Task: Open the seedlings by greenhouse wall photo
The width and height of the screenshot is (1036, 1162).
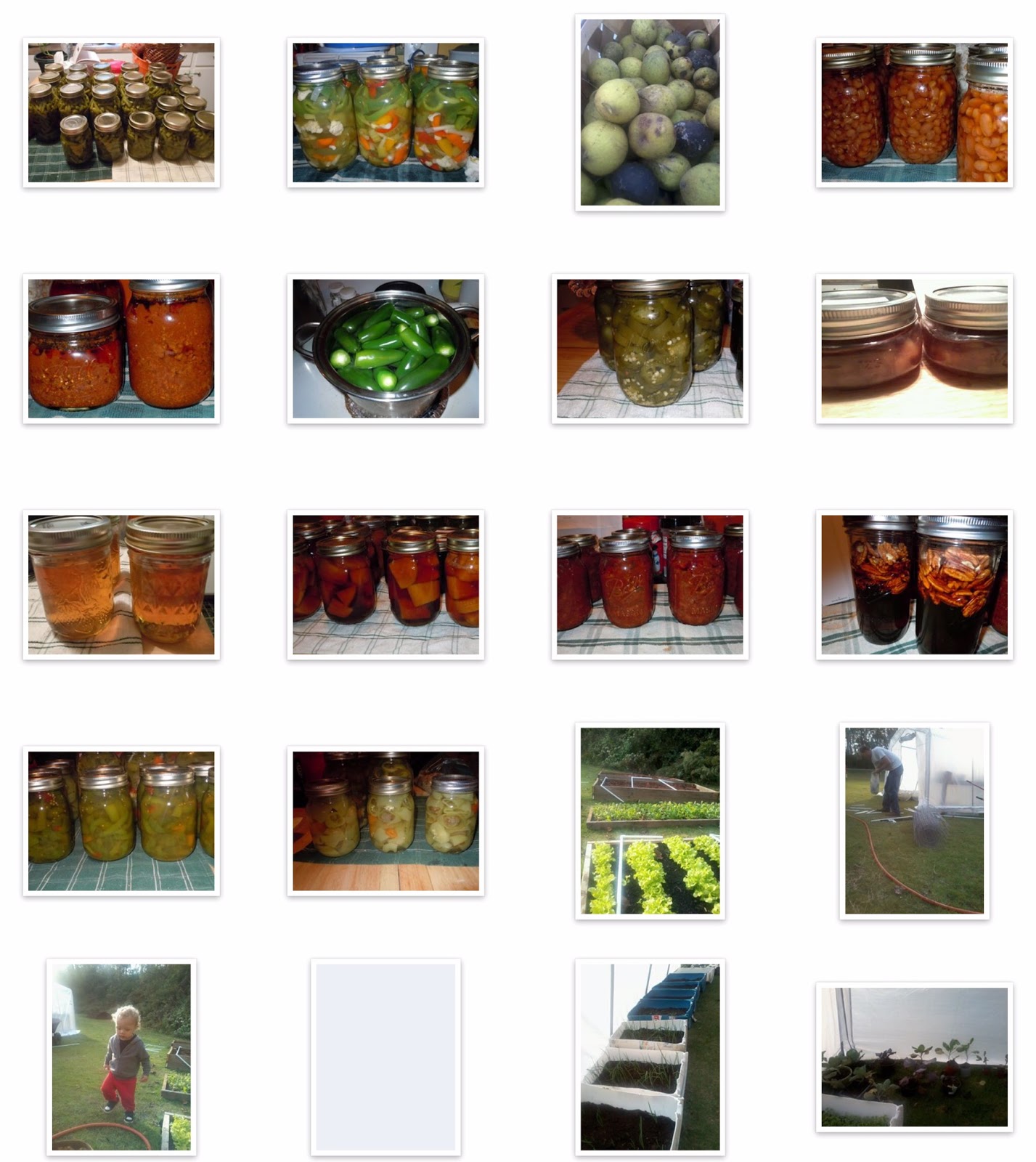Action: [x=914, y=1057]
